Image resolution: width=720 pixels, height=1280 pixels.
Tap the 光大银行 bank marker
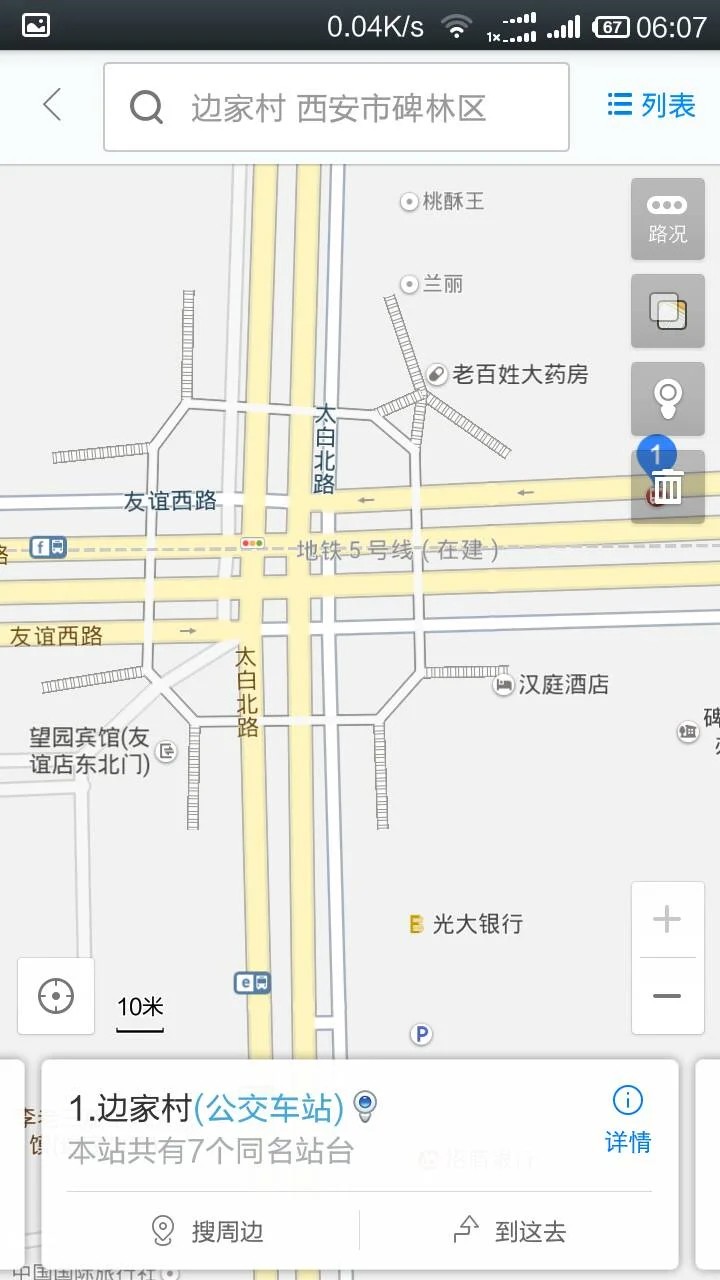click(419, 924)
